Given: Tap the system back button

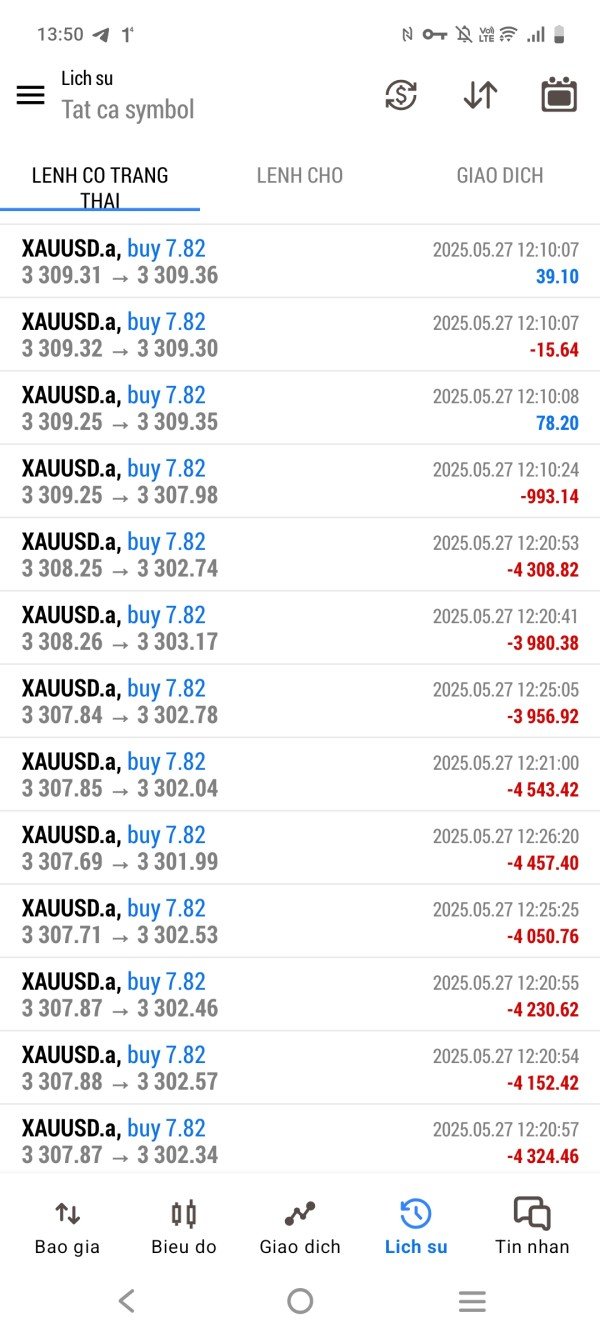Looking at the screenshot, I should (x=127, y=1301).
